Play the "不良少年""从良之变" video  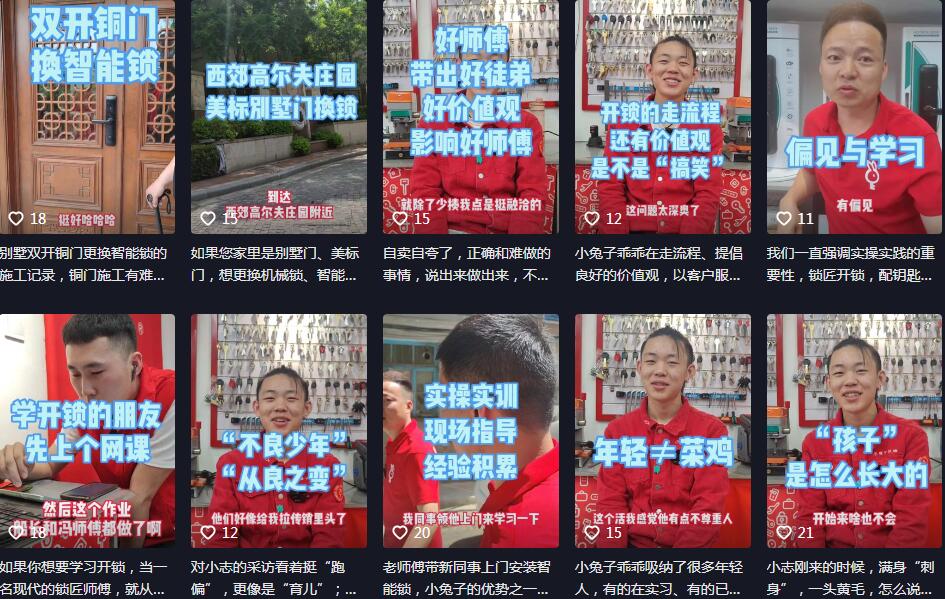[x=279, y=430]
